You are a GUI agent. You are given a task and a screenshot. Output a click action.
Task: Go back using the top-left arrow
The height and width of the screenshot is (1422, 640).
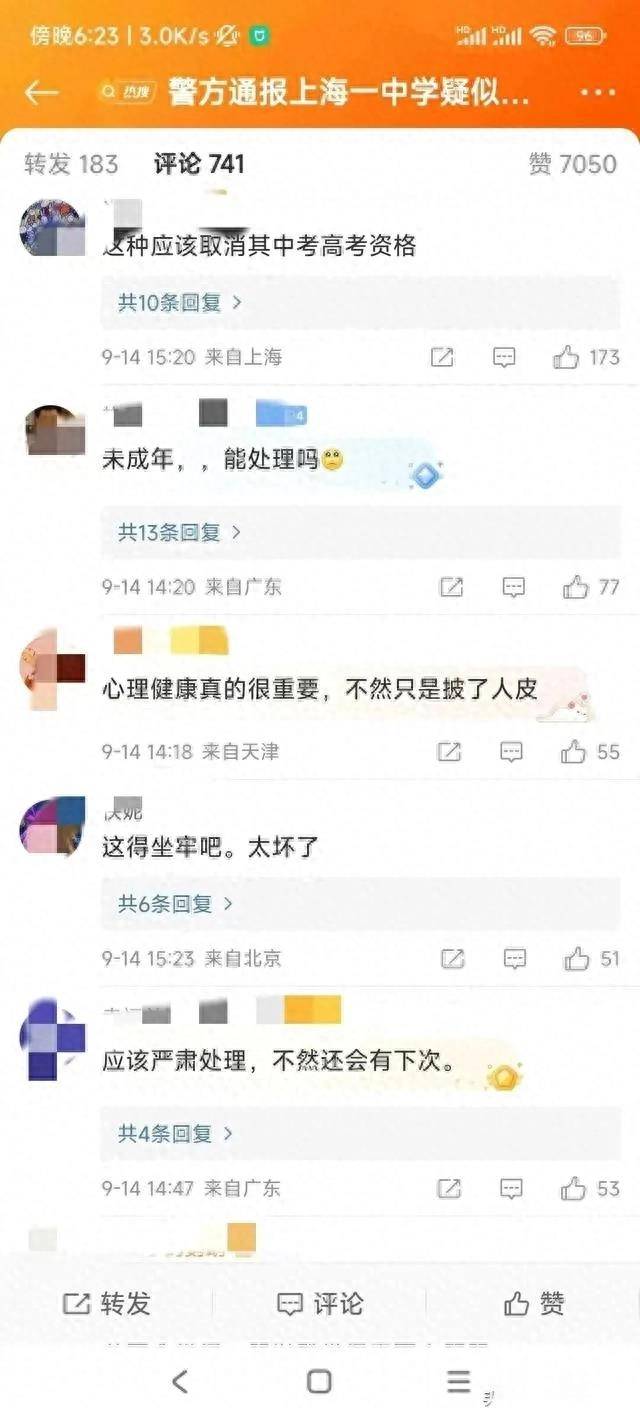pyautogui.click(x=42, y=93)
